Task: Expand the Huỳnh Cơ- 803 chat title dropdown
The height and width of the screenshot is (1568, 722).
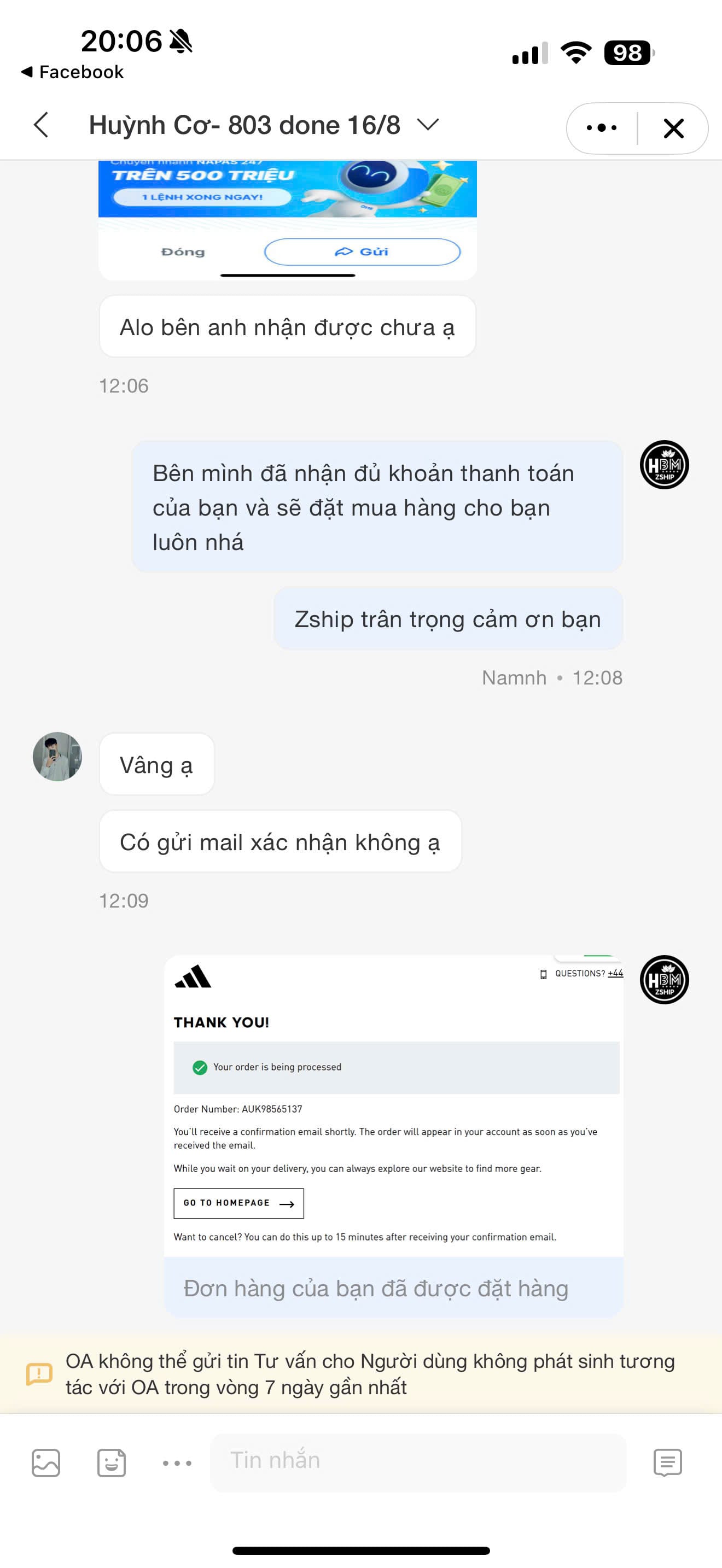Action: 428,125
